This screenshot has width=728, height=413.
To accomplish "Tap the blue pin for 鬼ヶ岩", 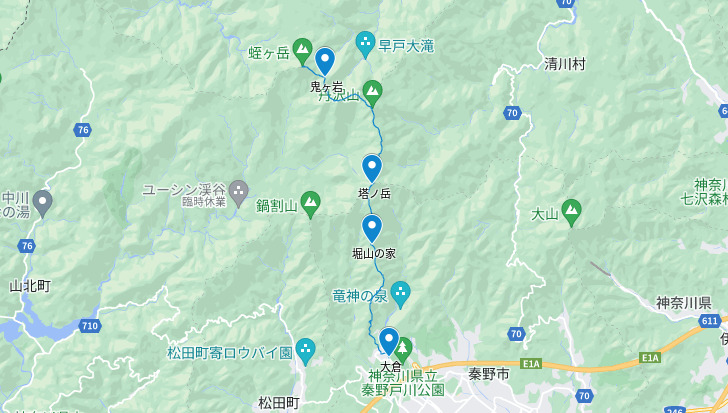I will pos(324,61).
